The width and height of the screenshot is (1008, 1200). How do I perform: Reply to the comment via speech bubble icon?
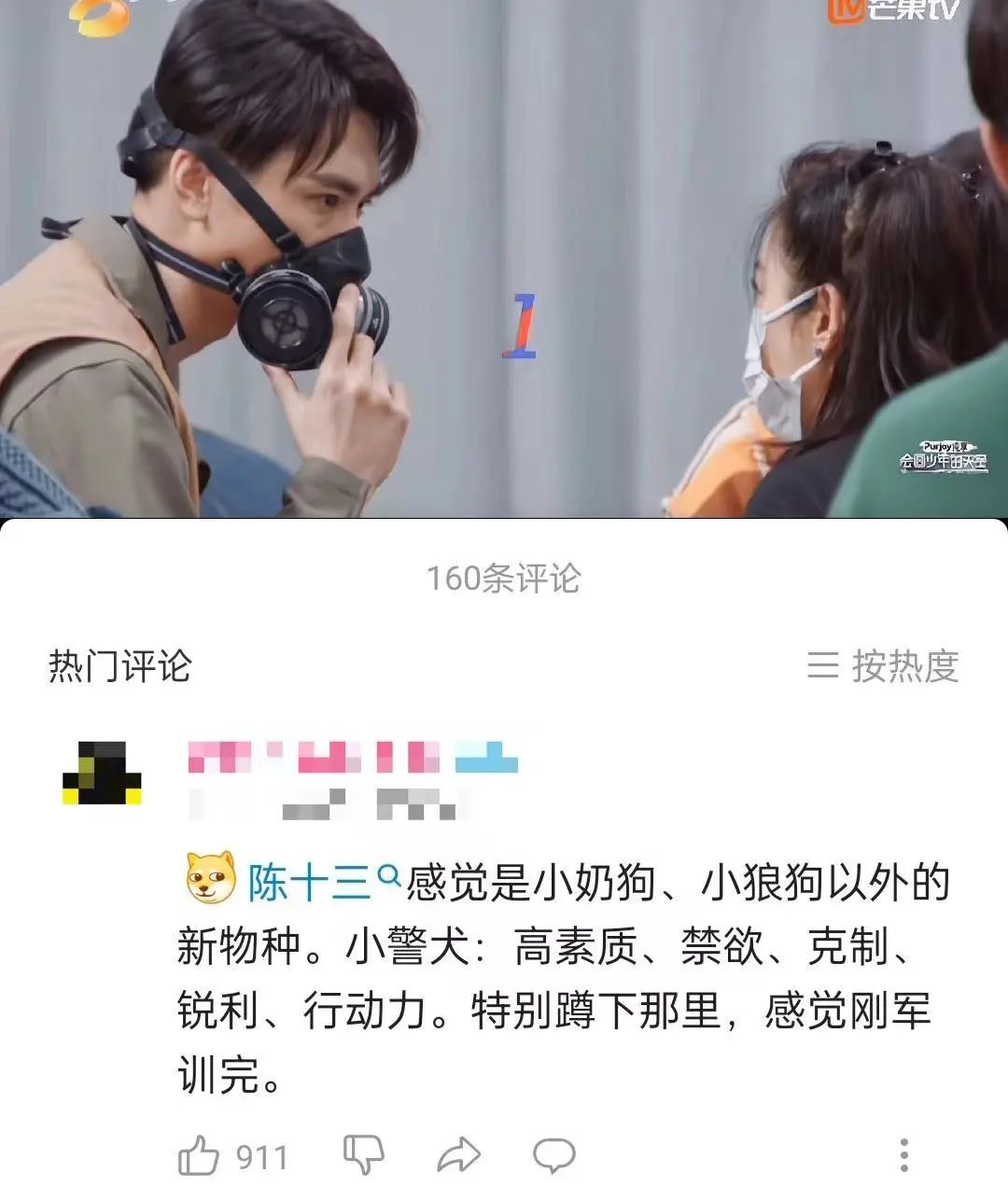coord(553,1155)
